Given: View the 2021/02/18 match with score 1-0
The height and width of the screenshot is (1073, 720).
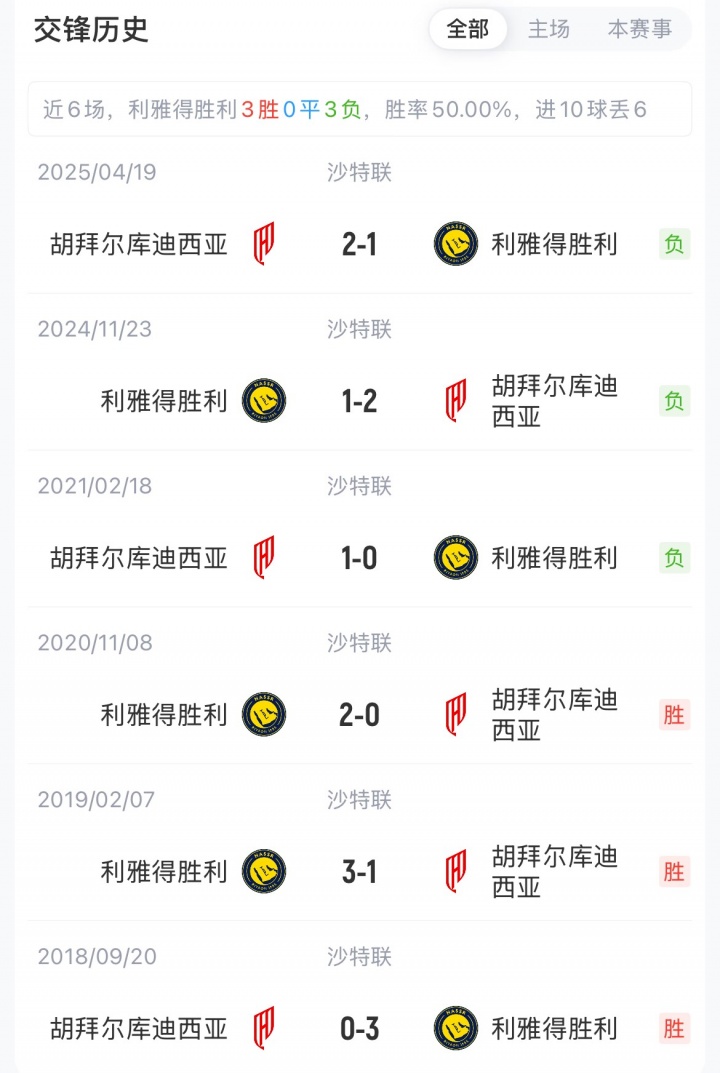Looking at the screenshot, I should click(359, 558).
